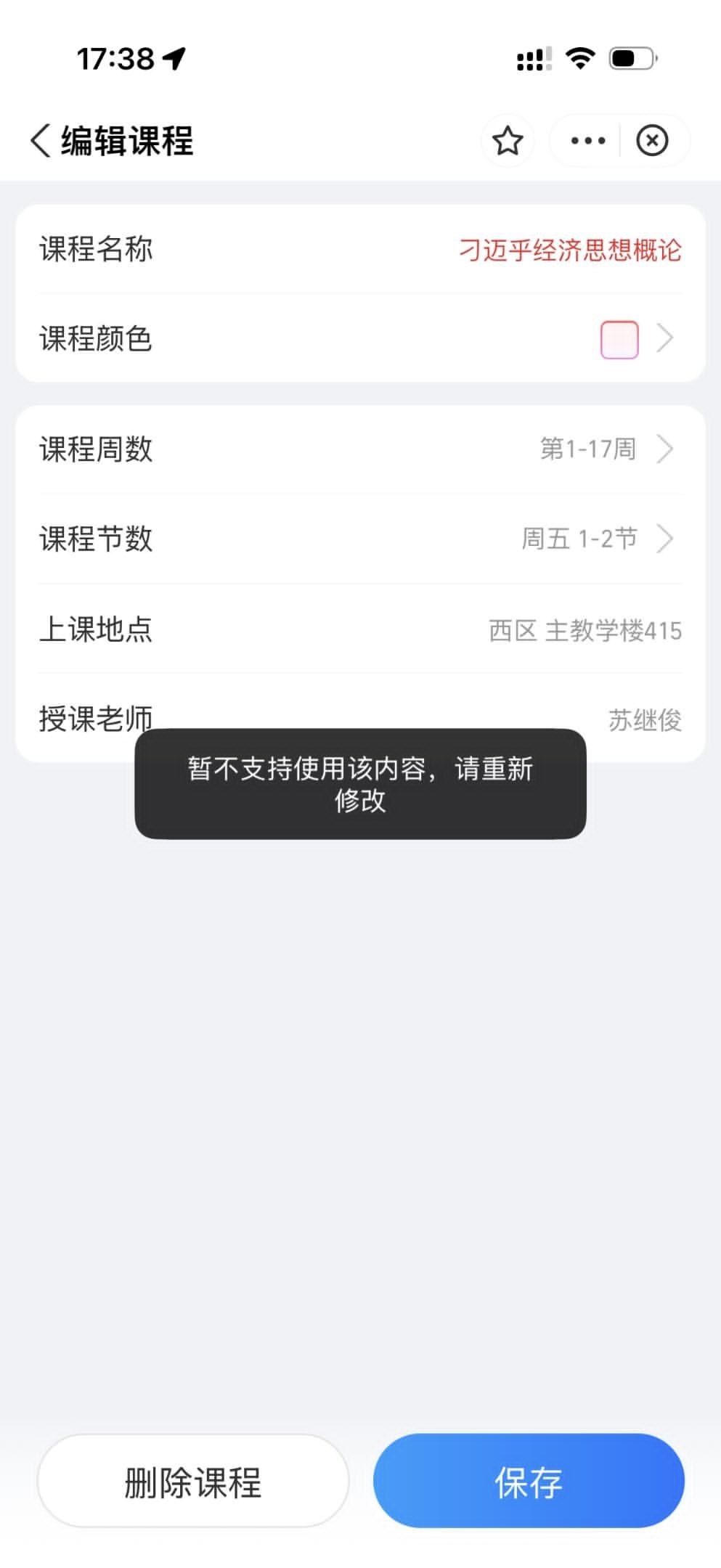
Task: Save the course with 保存
Action: click(x=529, y=1481)
